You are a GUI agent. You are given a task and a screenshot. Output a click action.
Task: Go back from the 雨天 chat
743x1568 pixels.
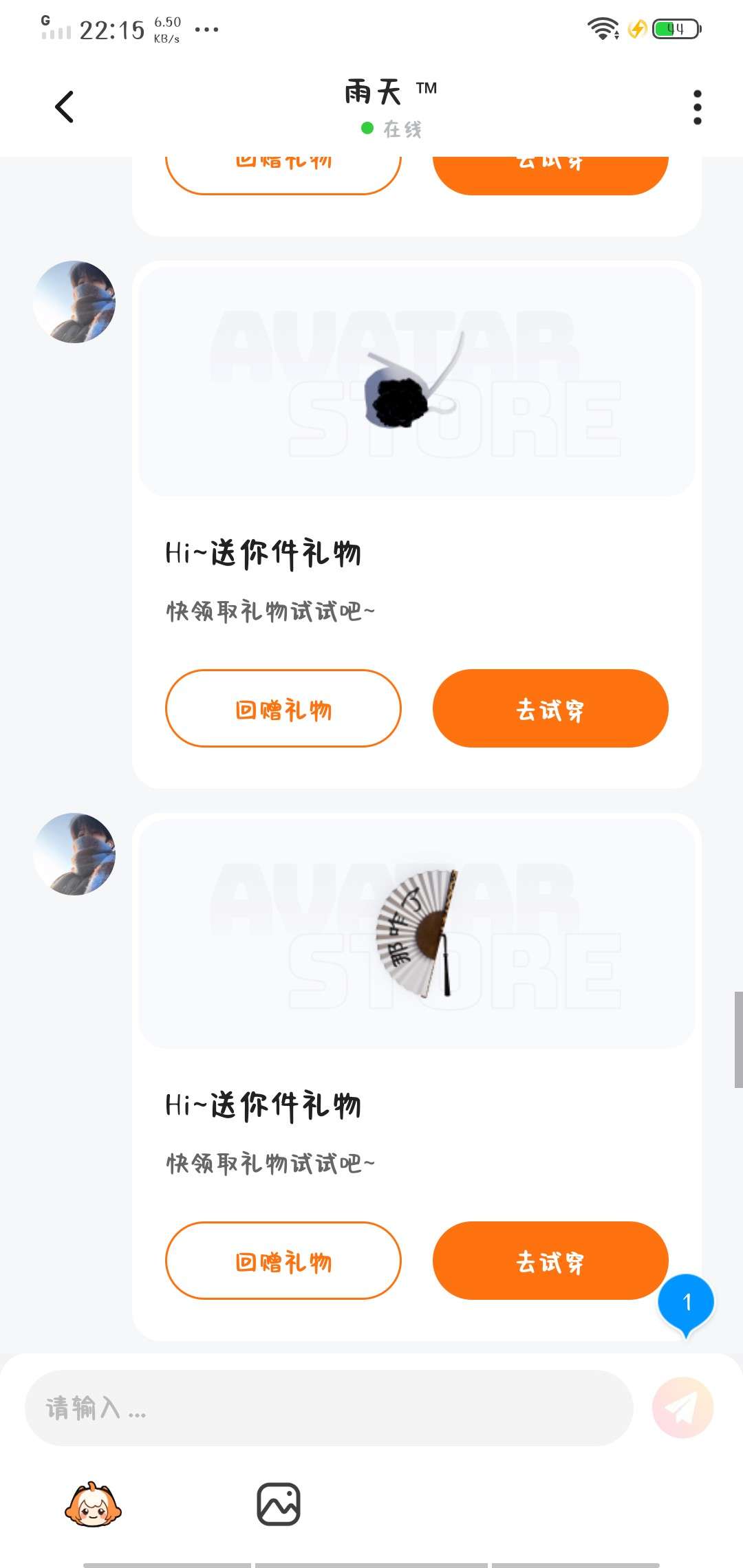pyautogui.click(x=64, y=107)
